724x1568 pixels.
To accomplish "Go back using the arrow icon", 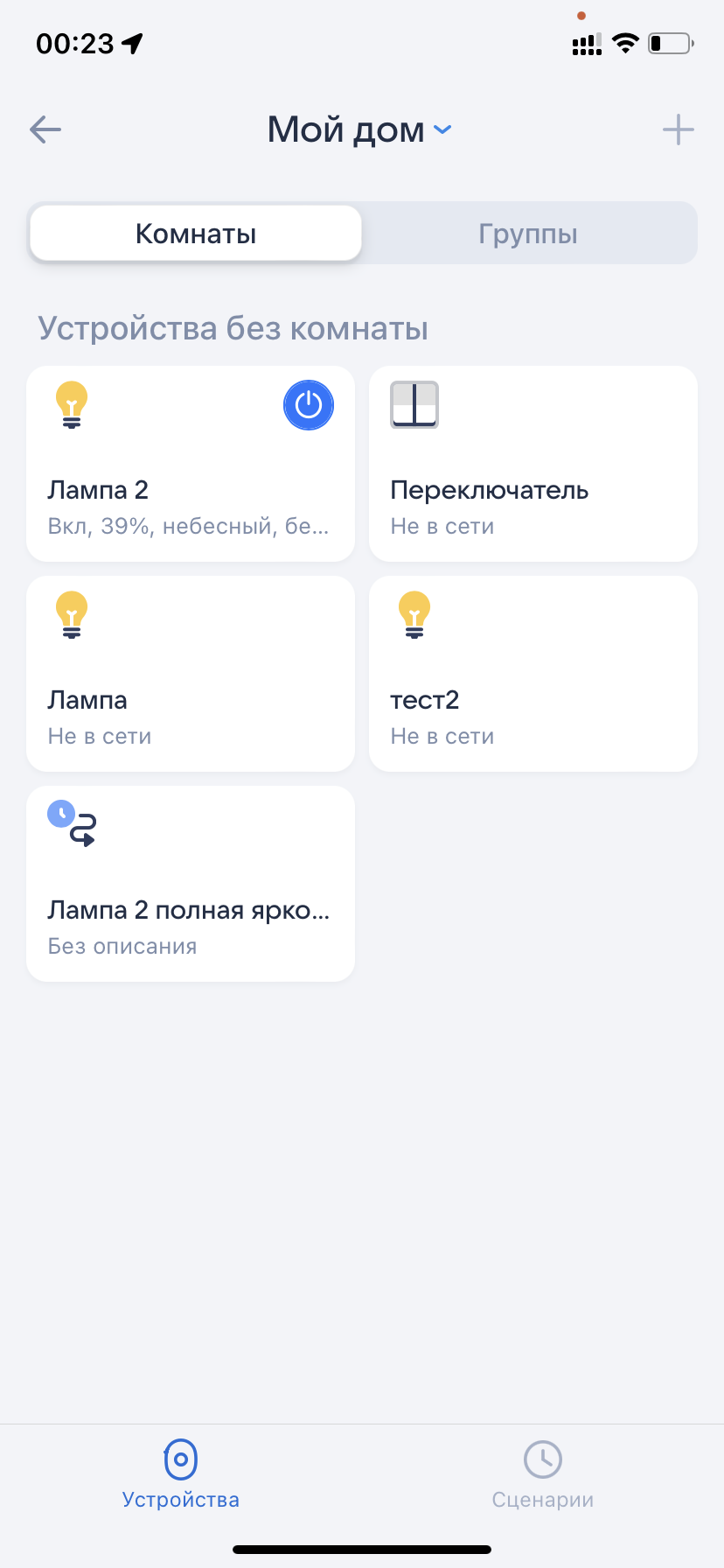I will [x=45, y=130].
